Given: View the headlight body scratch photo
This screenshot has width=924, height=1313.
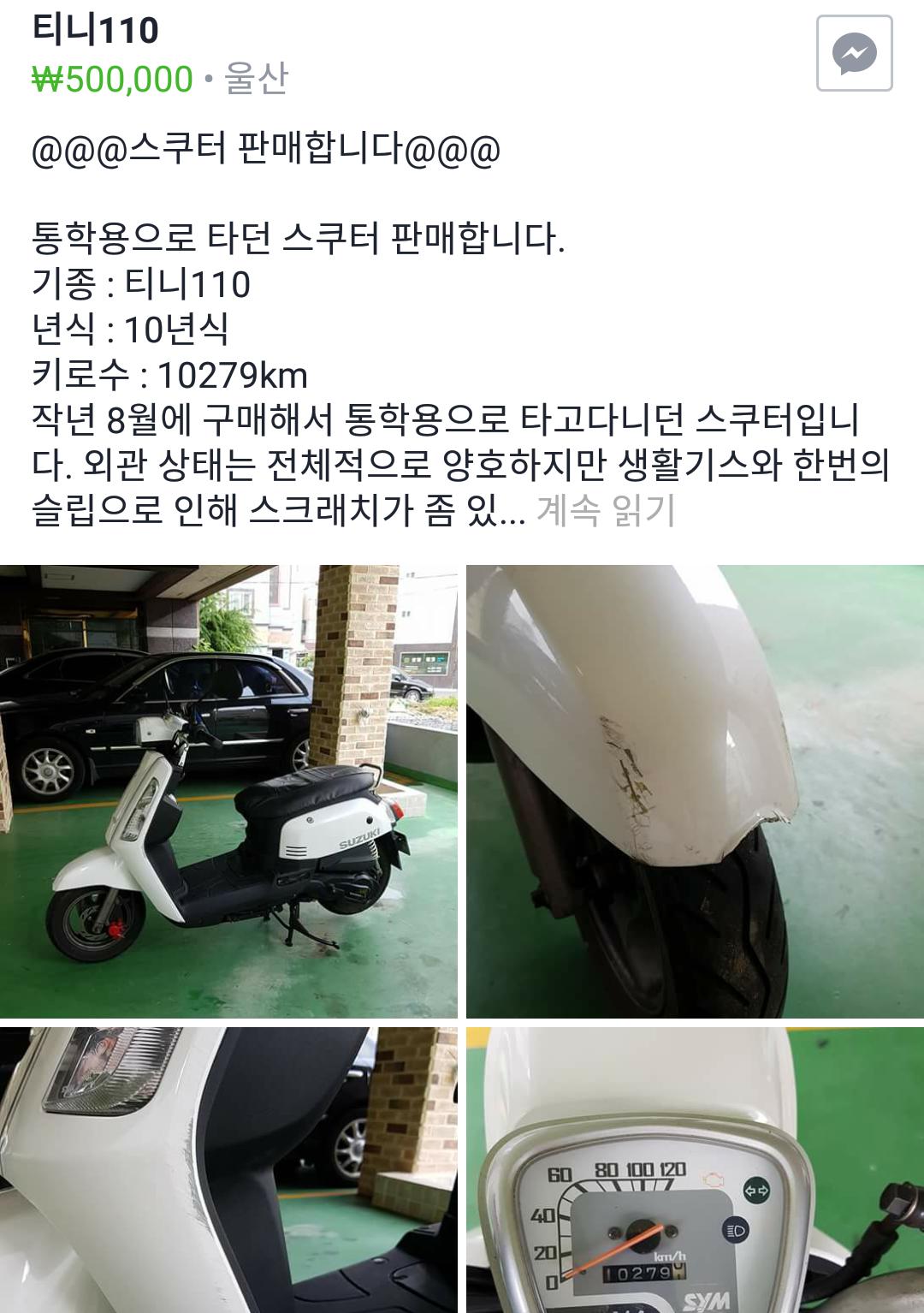Looking at the screenshot, I should [228, 1170].
